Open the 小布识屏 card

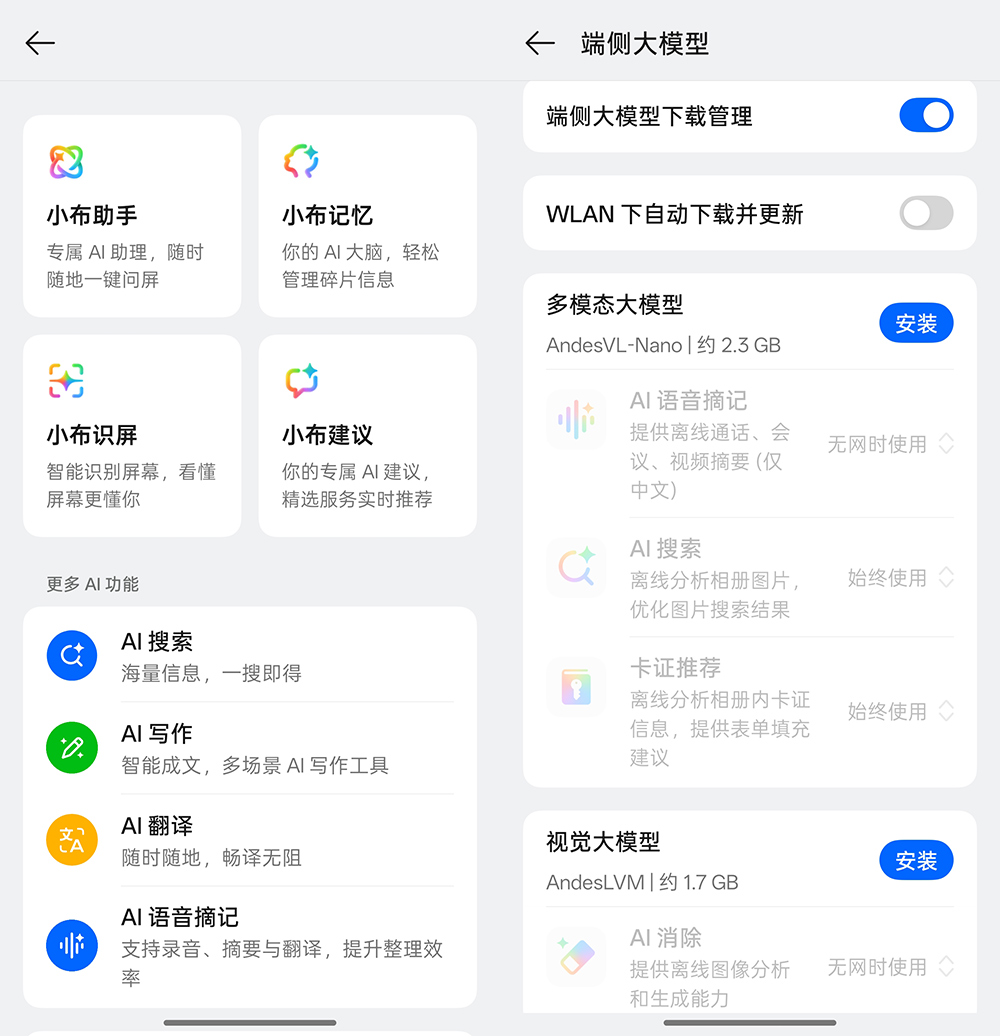[132, 436]
